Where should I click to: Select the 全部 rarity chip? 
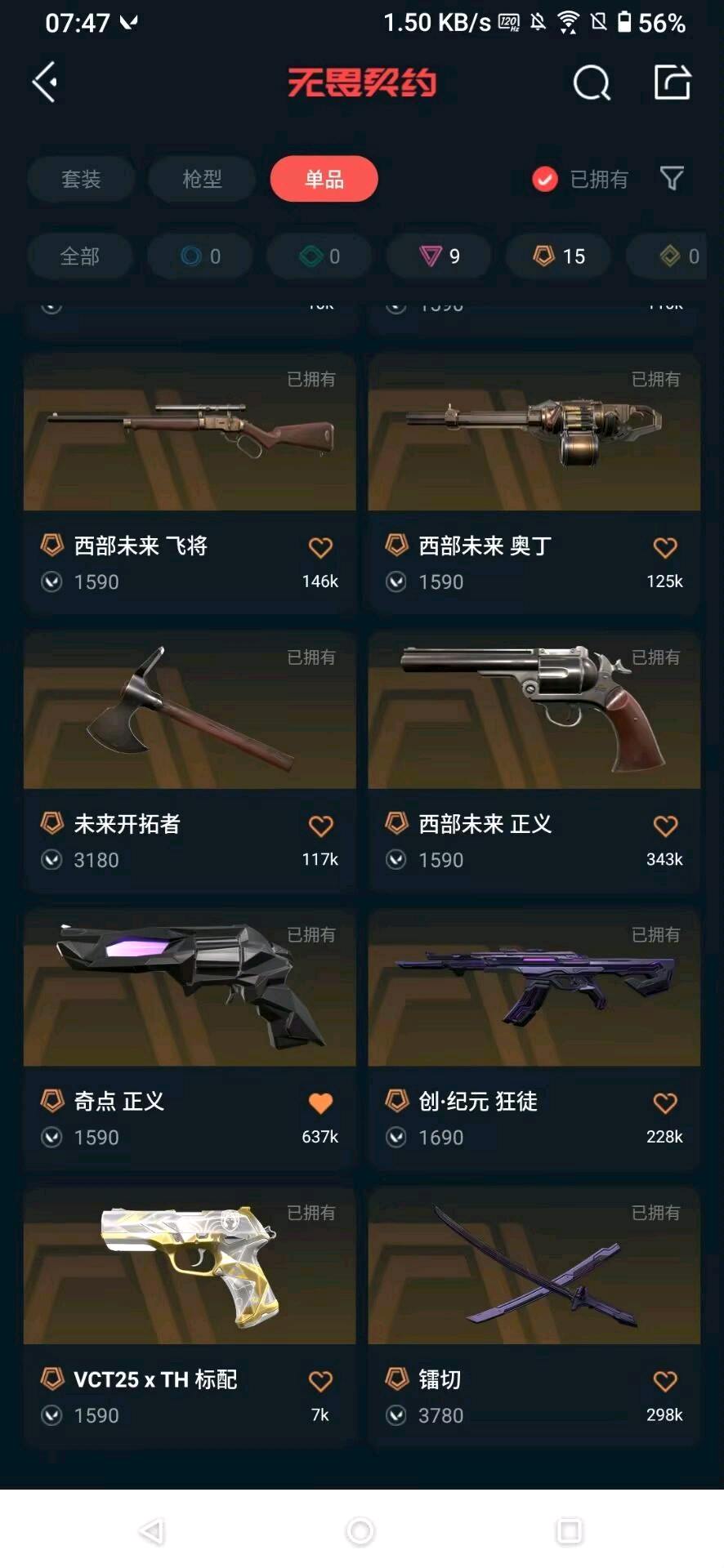click(79, 256)
